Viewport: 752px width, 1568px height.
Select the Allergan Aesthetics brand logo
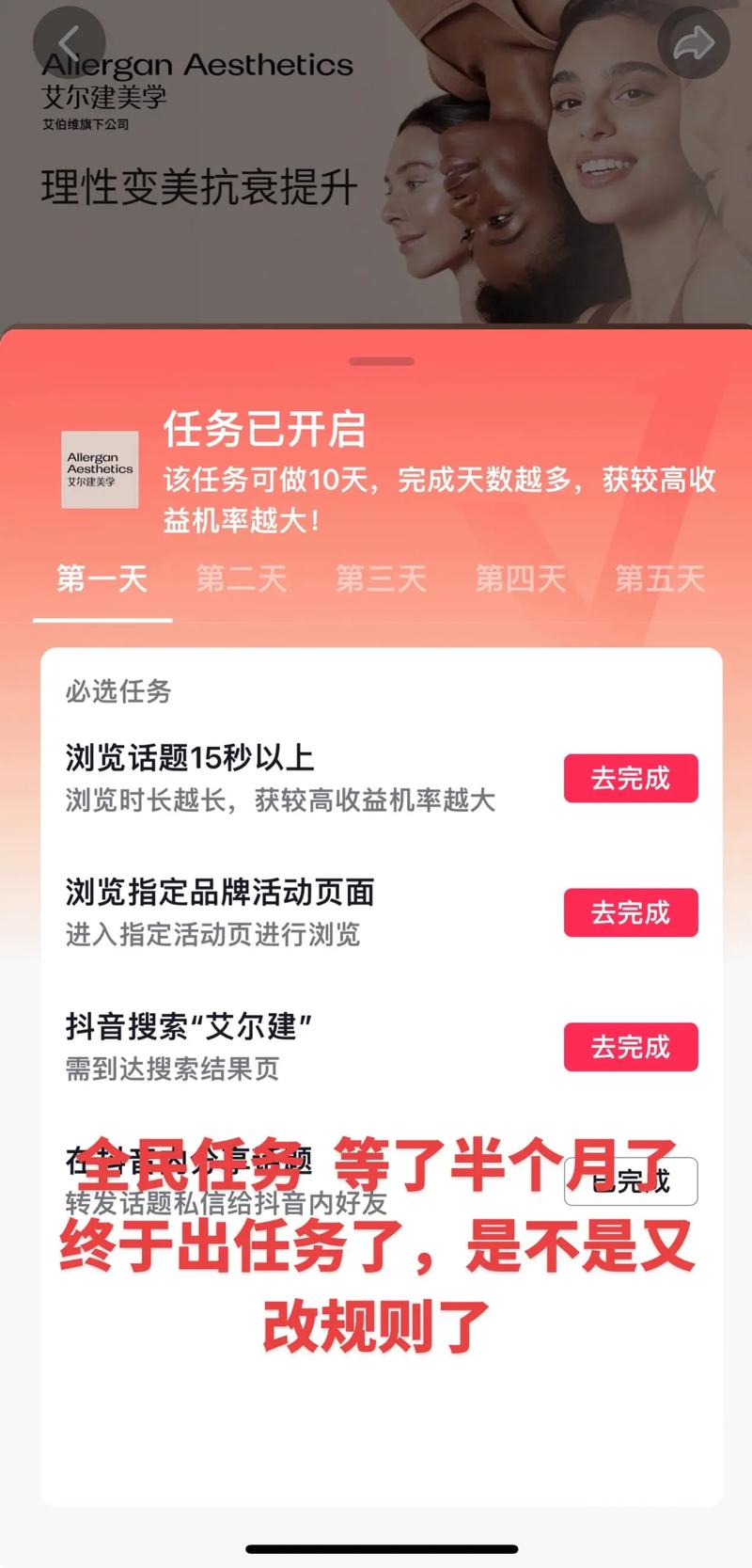pyautogui.click(x=101, y=468)
